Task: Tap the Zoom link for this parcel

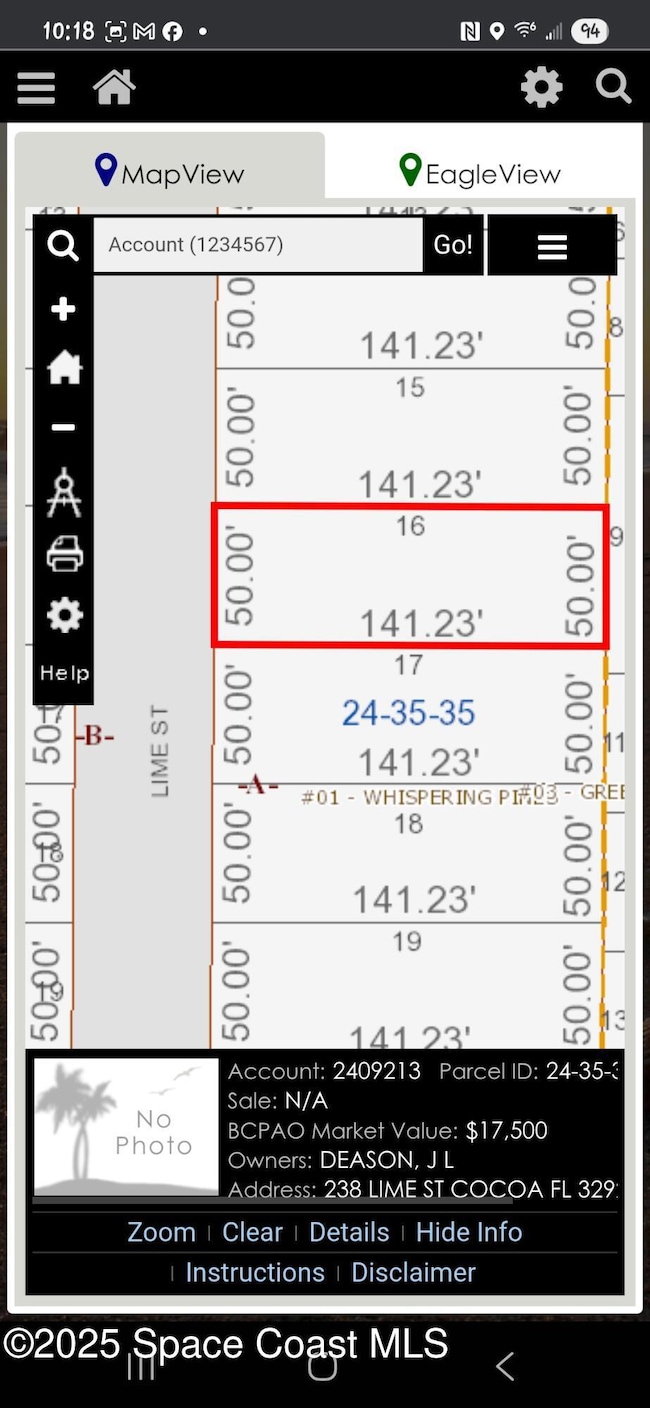Action: click(161, 1232)
